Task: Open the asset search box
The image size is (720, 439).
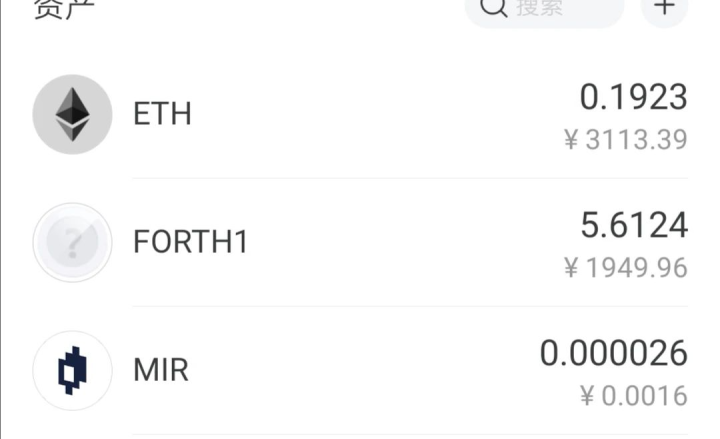Action: click(544, 9)
